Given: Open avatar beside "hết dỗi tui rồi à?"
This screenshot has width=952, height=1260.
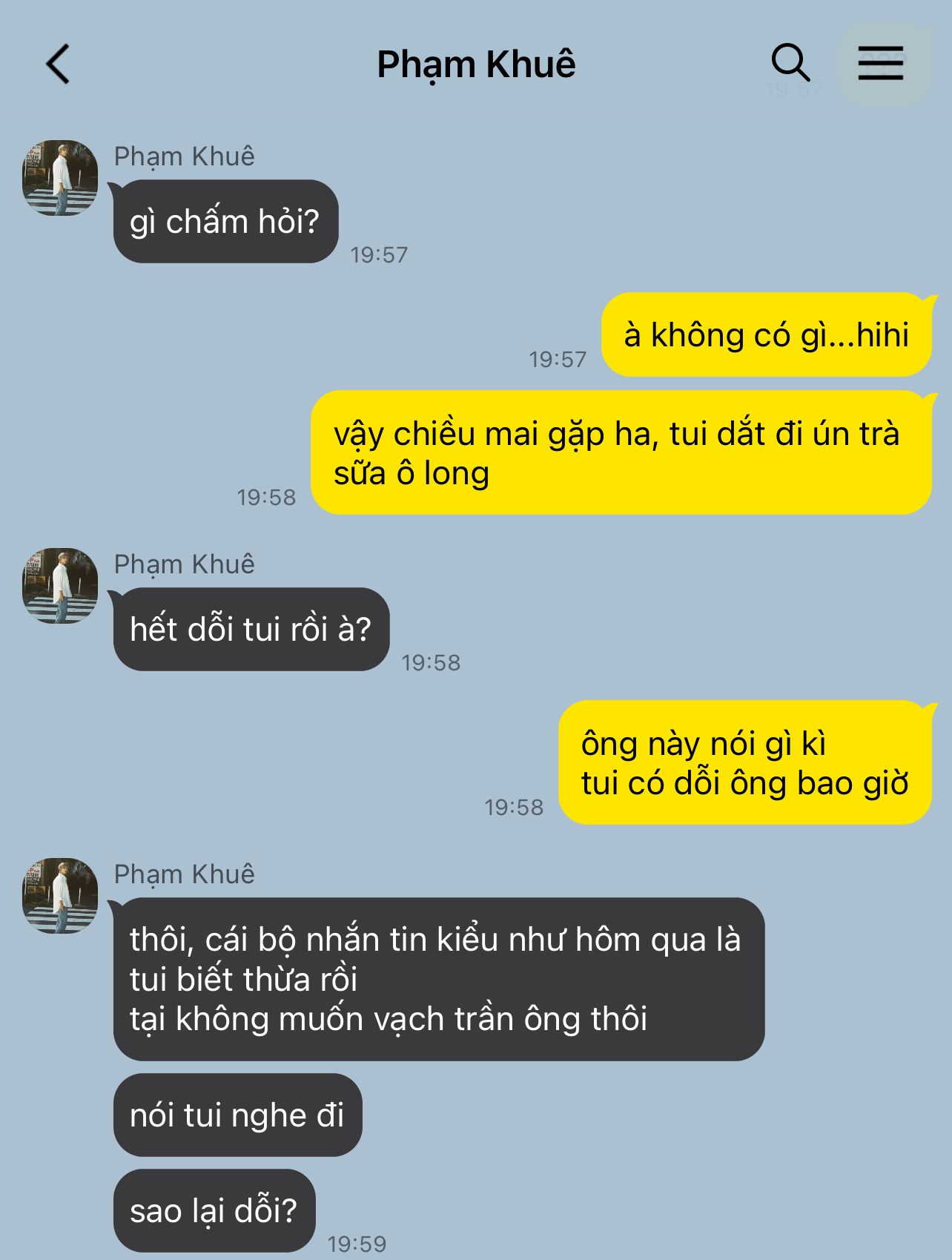Looking at the screenshot, I should click(60, 586).
